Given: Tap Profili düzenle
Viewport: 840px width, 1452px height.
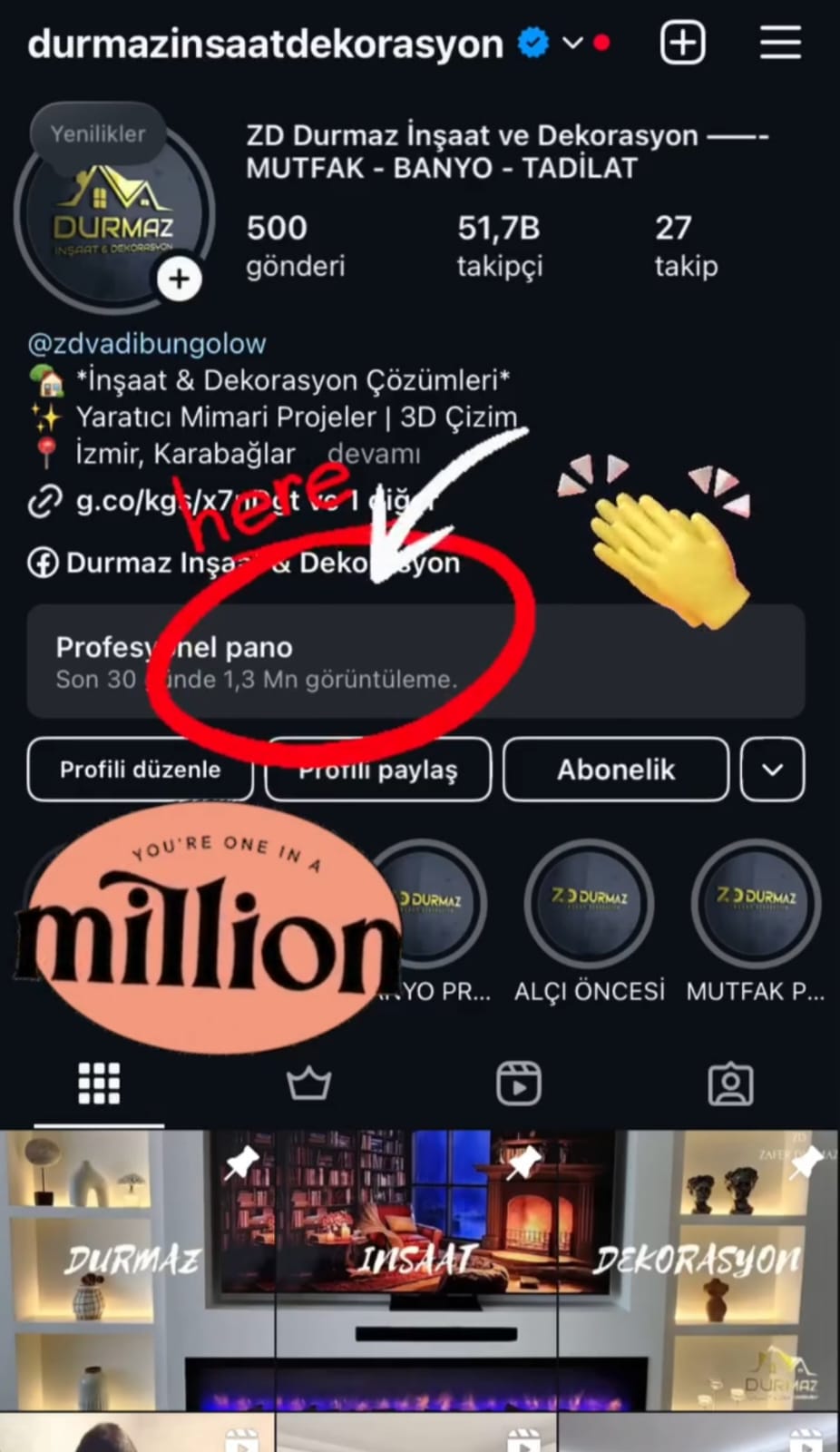Looking at the screenshot, I should (x=140, y=770).
